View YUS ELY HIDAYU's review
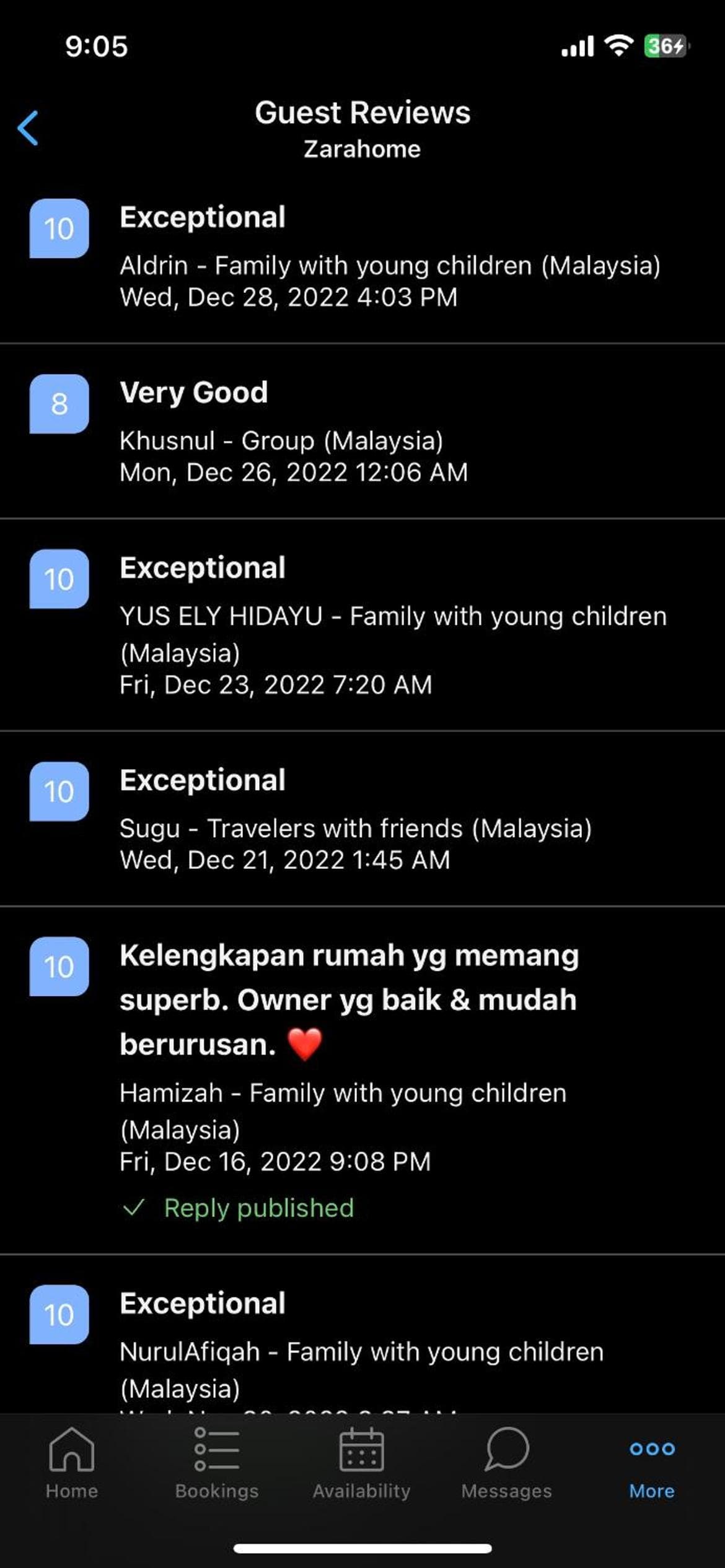The height and width of the screenshot is (1568, 725). pyautogui.click(x=362, y=625)
